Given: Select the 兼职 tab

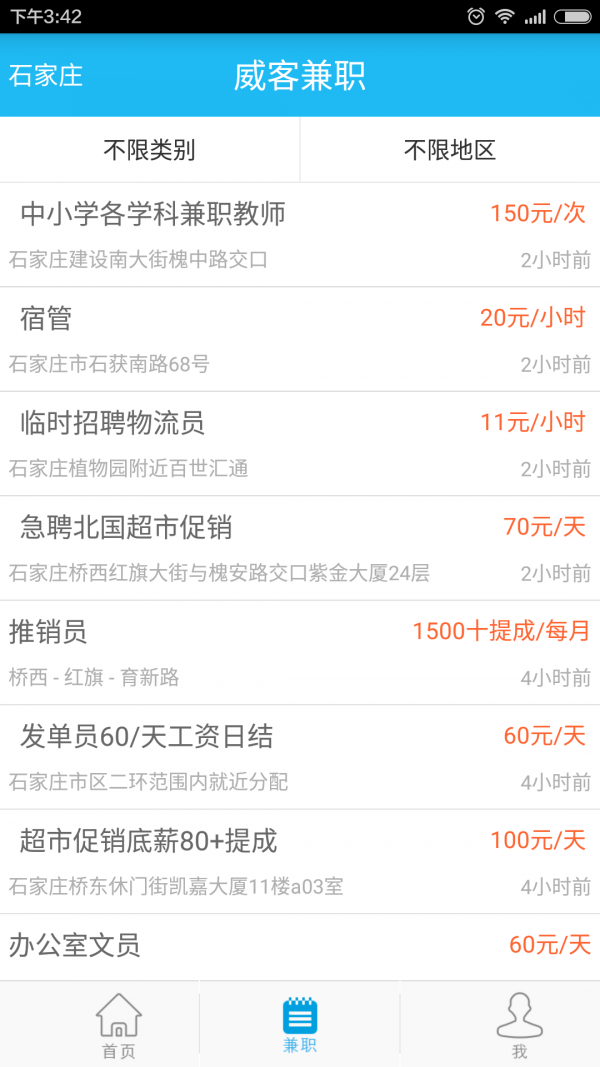Looking at the screenshot, I should click(x=300, y=1025).
